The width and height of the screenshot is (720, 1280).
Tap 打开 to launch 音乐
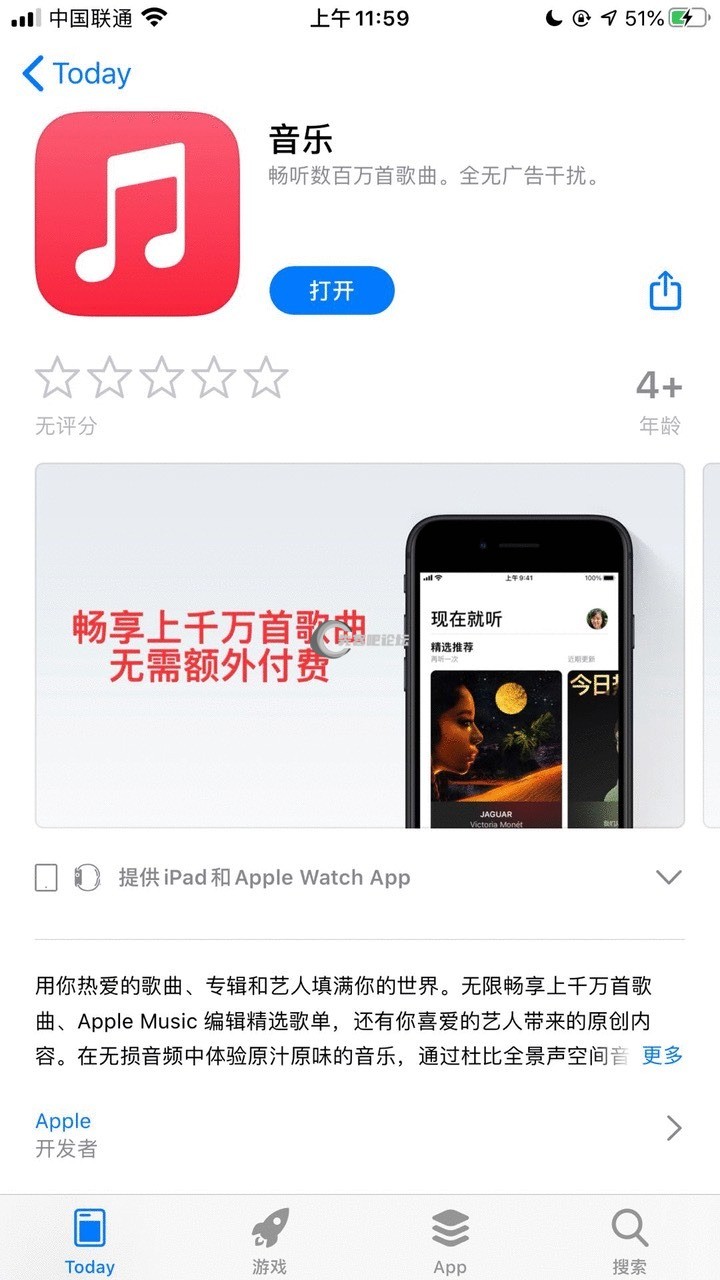[331, 291]
